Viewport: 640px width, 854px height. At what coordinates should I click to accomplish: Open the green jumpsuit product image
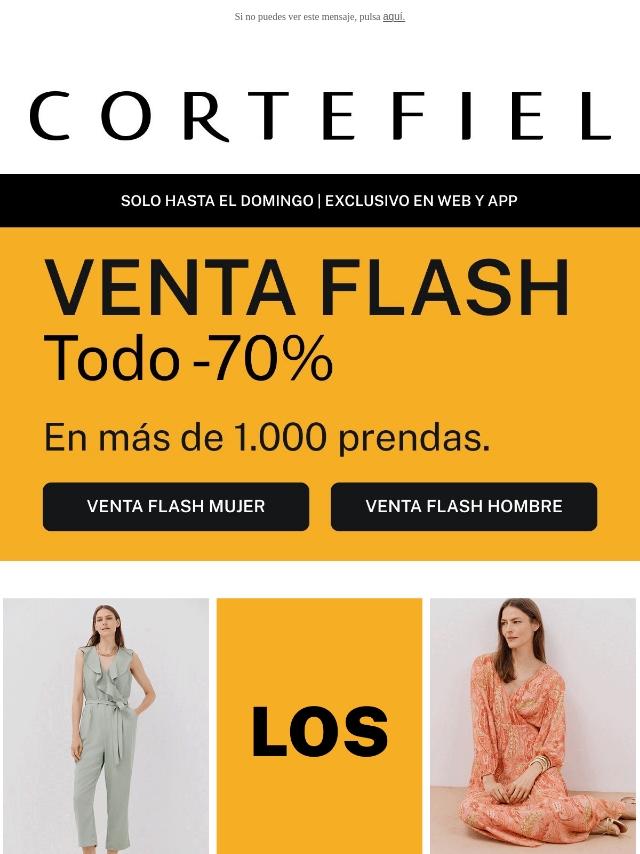click(106, 725)
